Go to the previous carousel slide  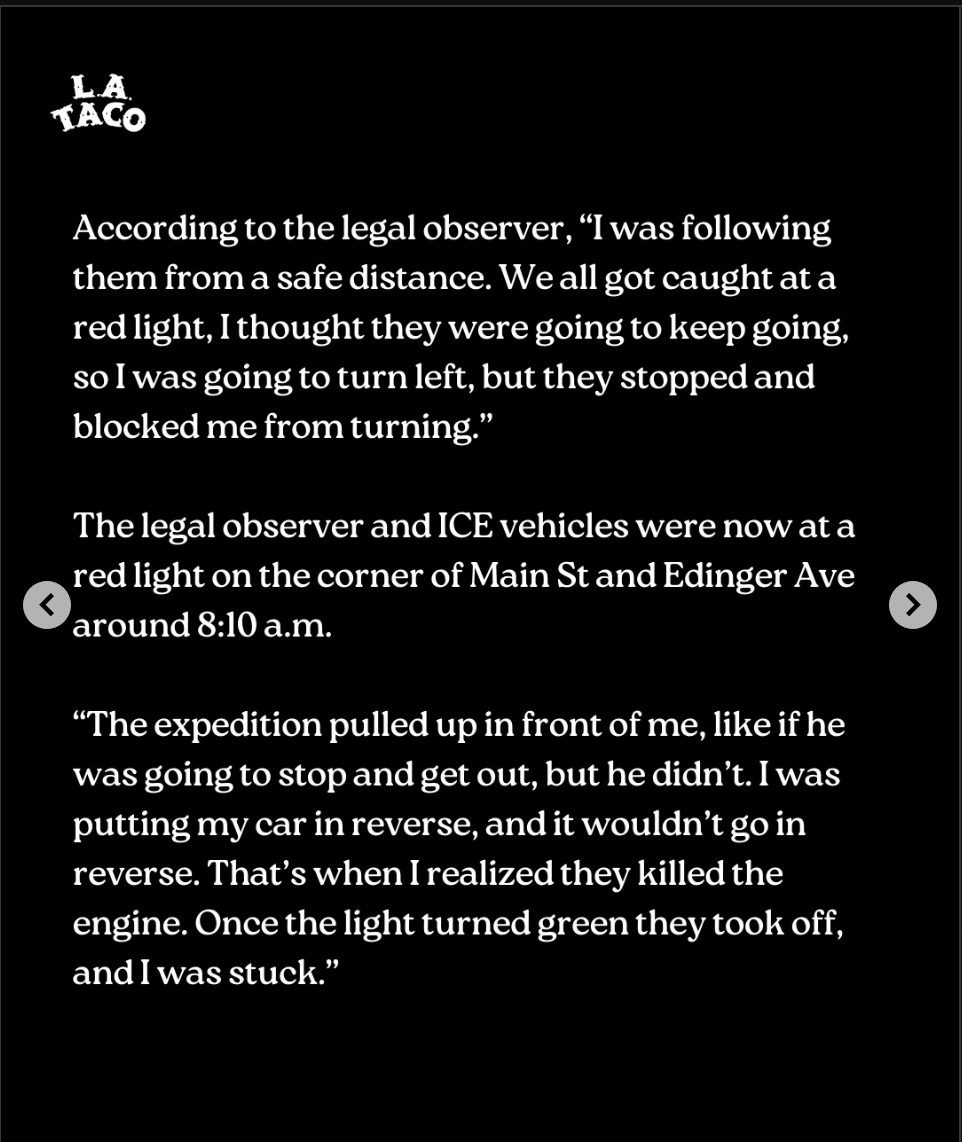[x=47, y=605]
